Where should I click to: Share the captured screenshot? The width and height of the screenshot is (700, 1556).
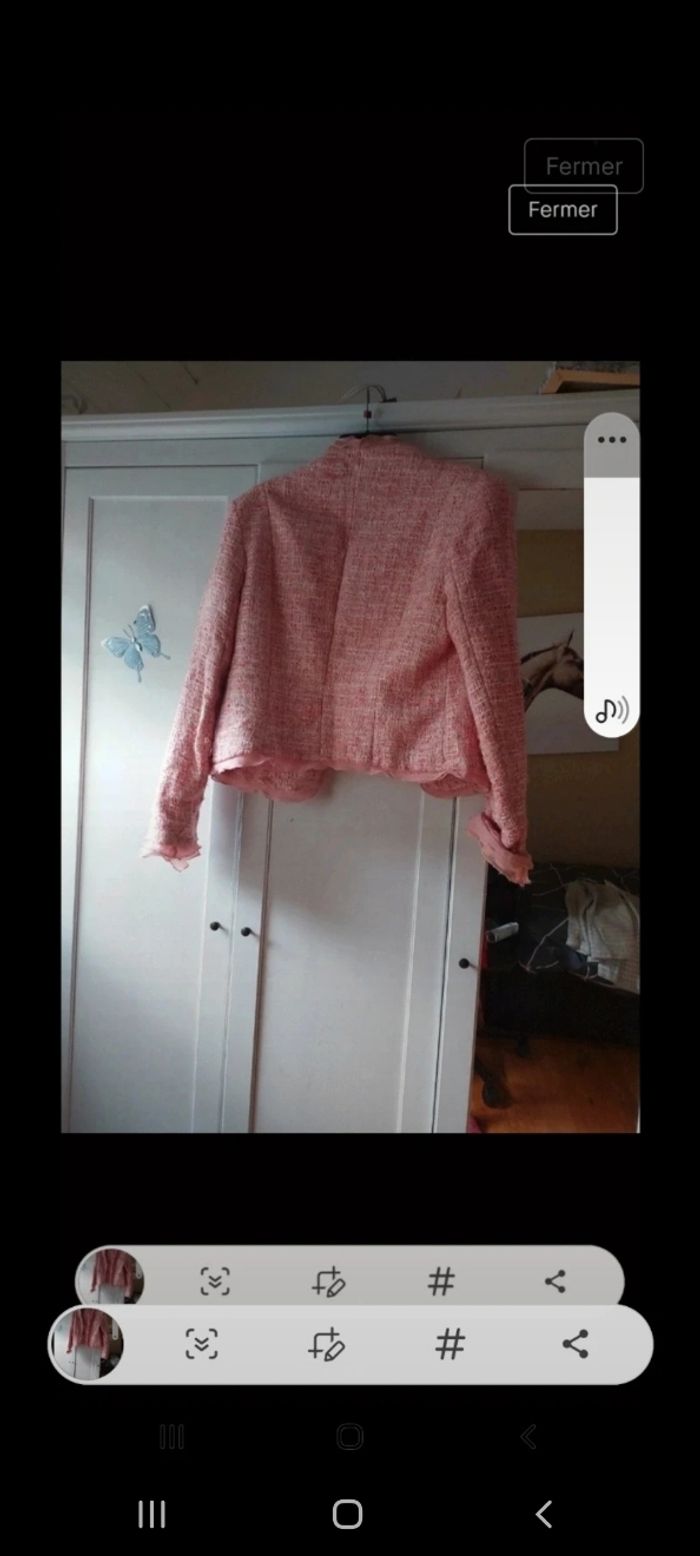coord(575,1344)
